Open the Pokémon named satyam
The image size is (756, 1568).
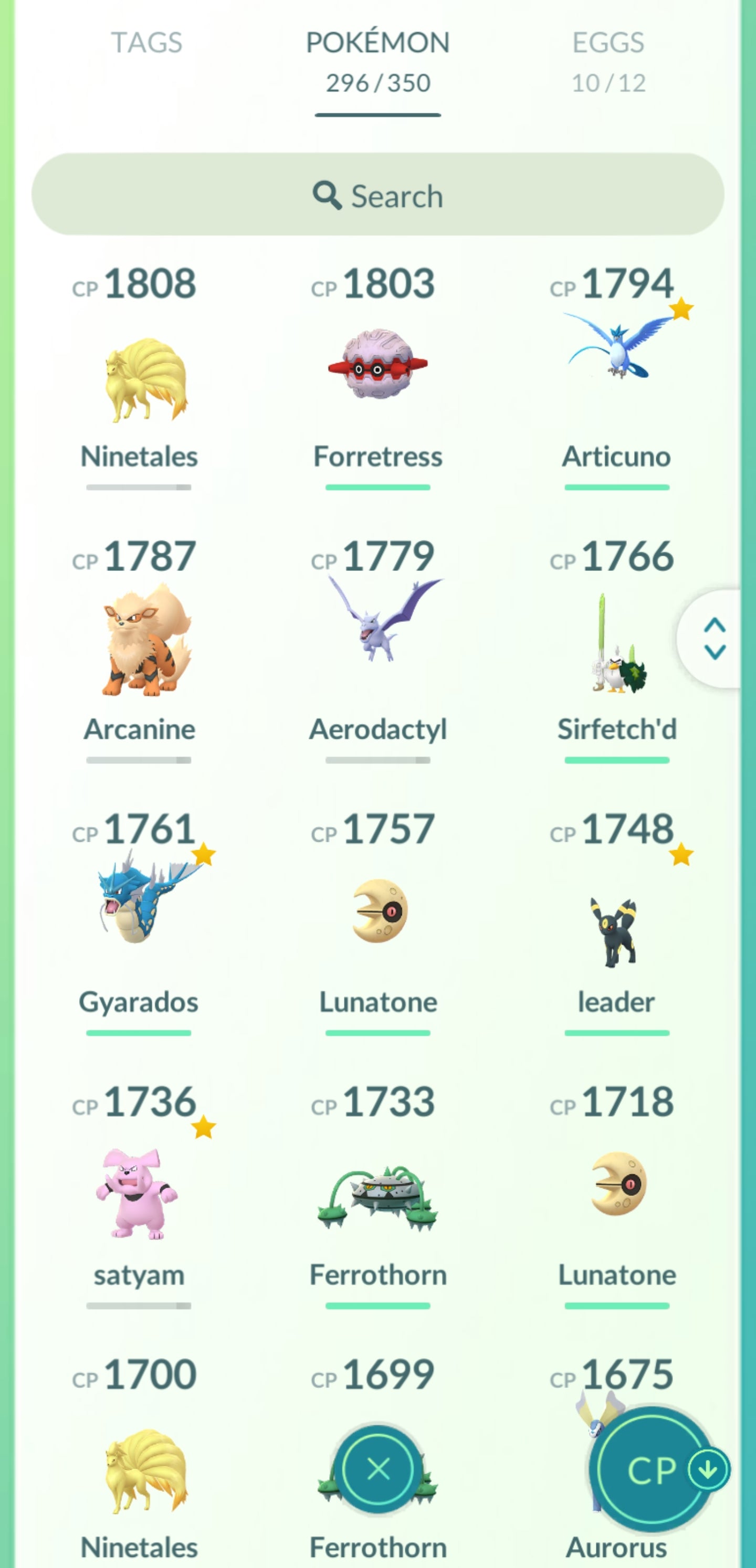coord(140,1193)
